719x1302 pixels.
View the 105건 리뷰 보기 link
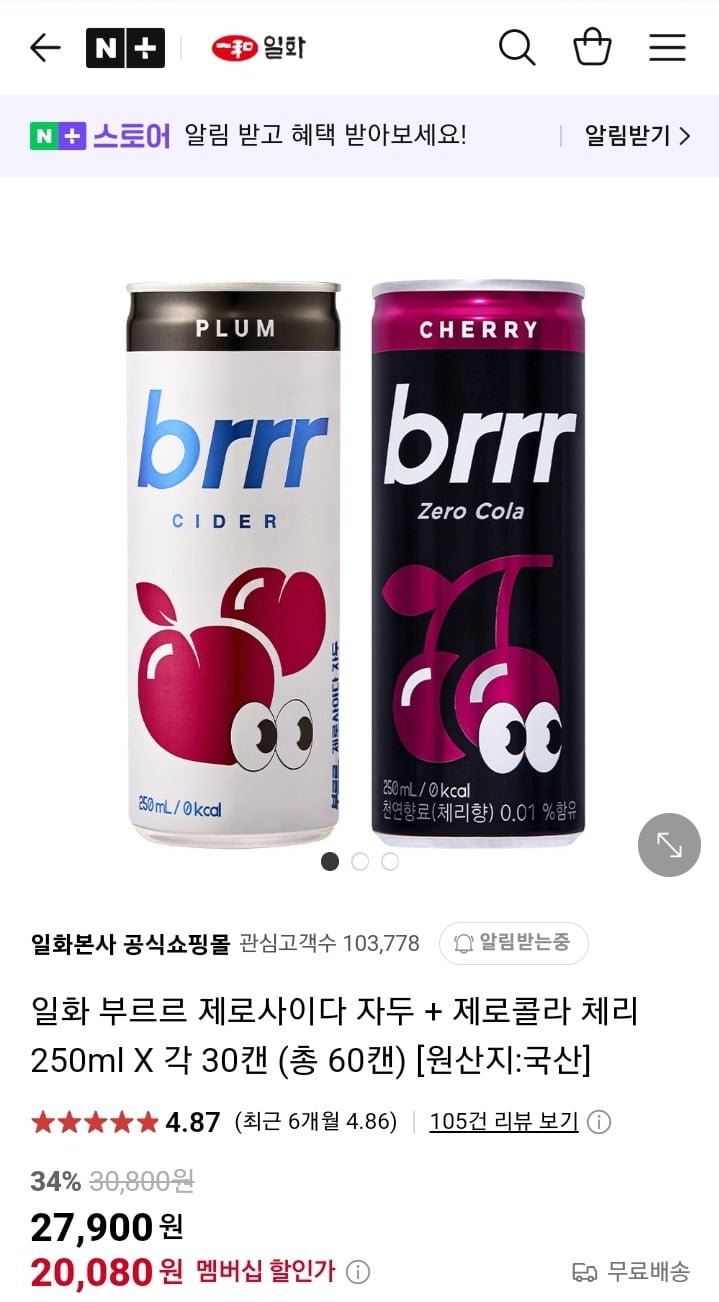tap(504, 1122)
